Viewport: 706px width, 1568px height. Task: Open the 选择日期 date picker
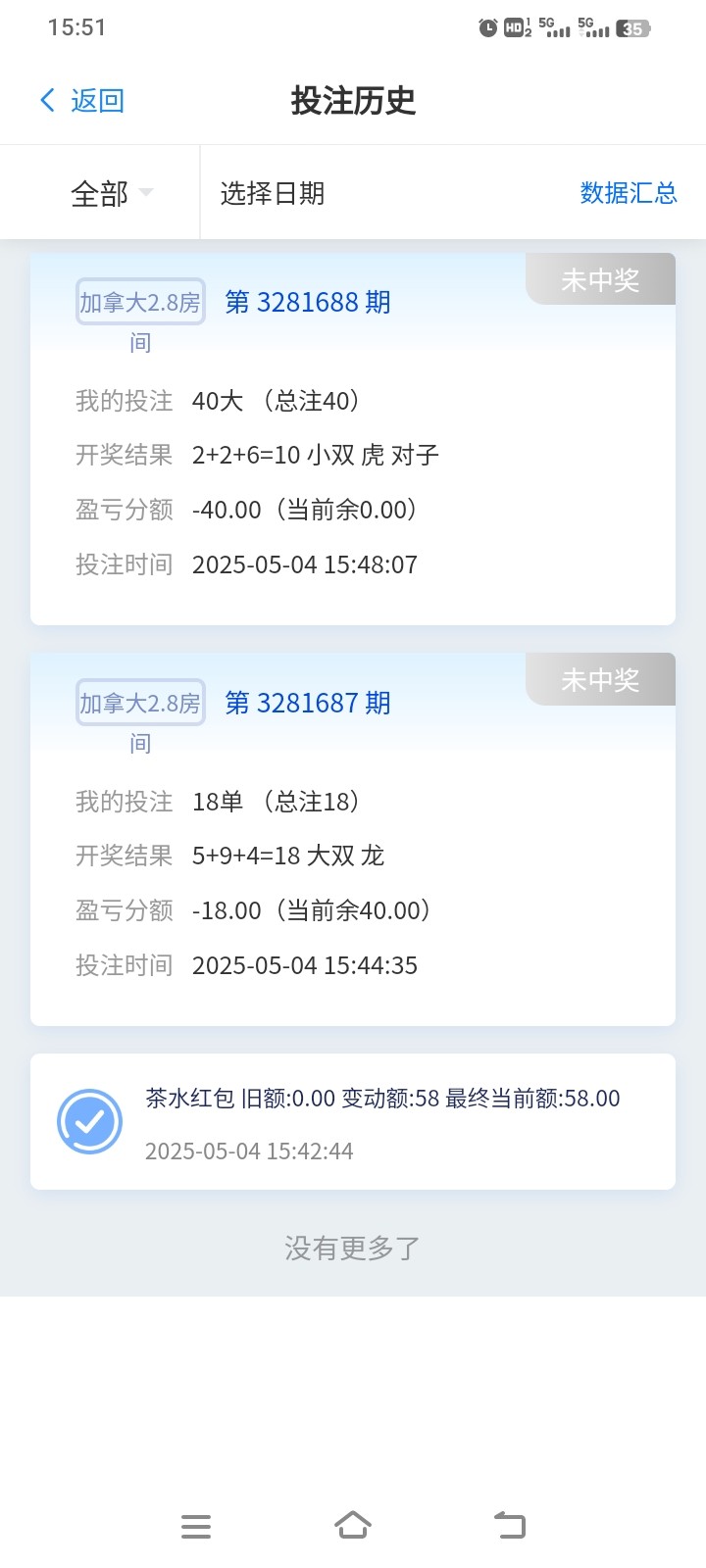tap(273, 193)
